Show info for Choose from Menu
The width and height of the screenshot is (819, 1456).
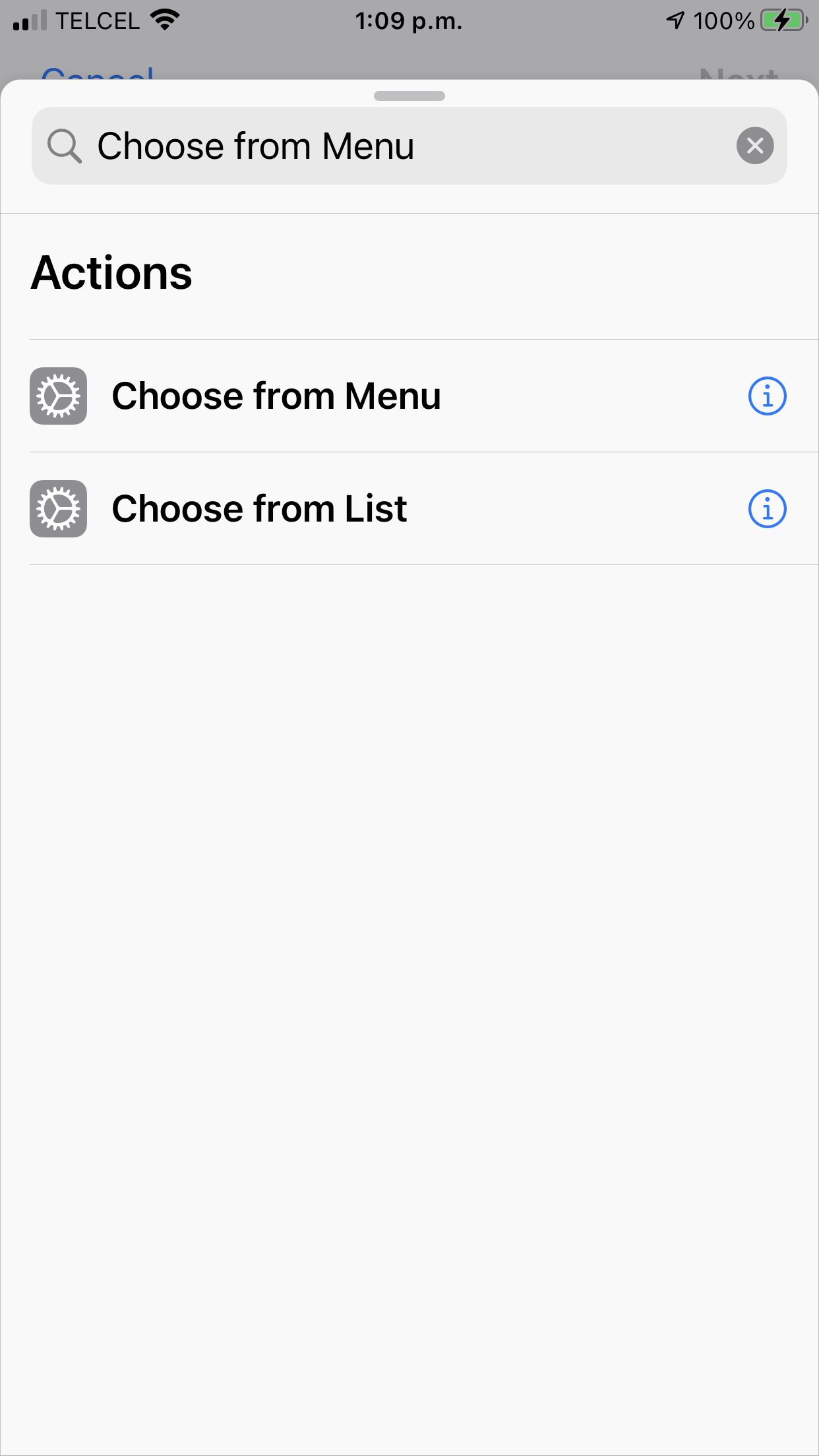[767, 396]
